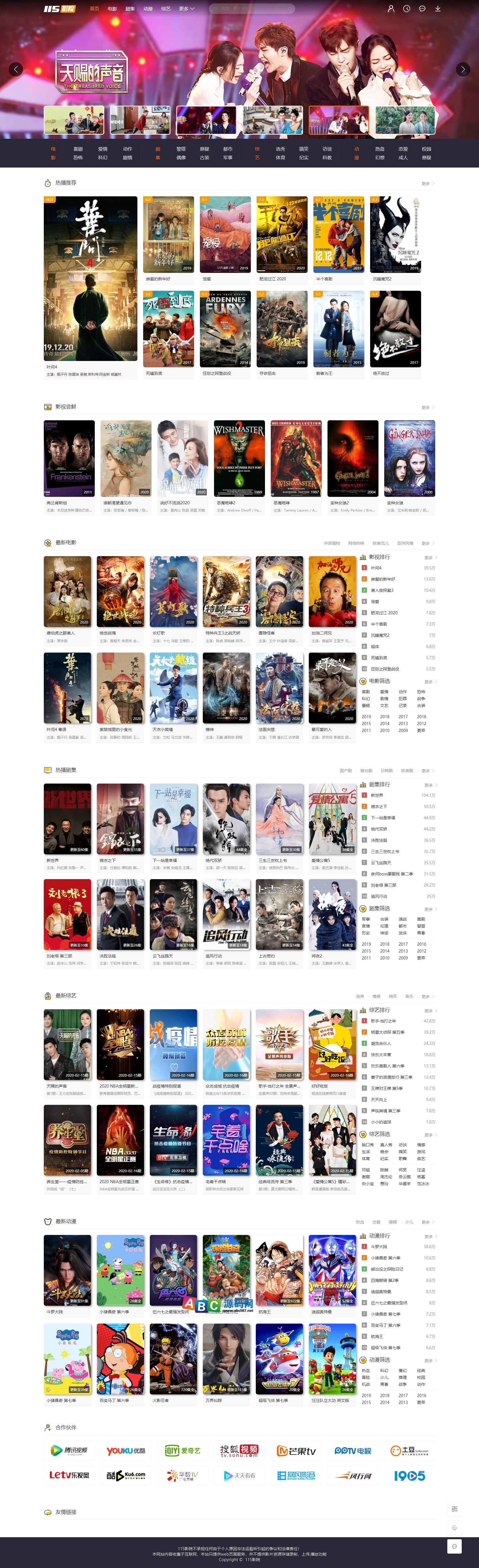Screen dimensions: 479x1568
Task: Visit the 腾讯视频 partner link
Action: pos(69,1451)
